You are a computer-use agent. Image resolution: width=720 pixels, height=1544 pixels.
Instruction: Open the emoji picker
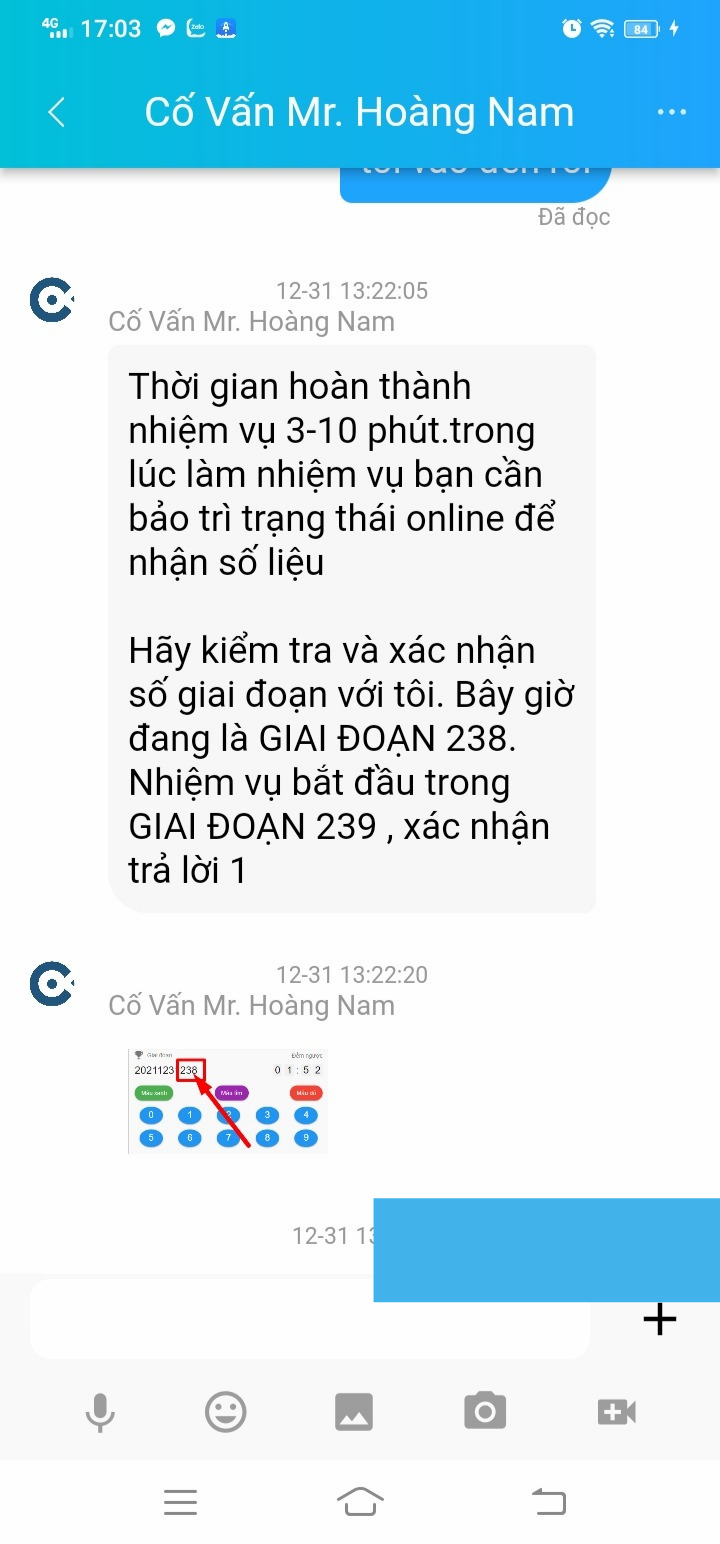tap(226, 1412)
